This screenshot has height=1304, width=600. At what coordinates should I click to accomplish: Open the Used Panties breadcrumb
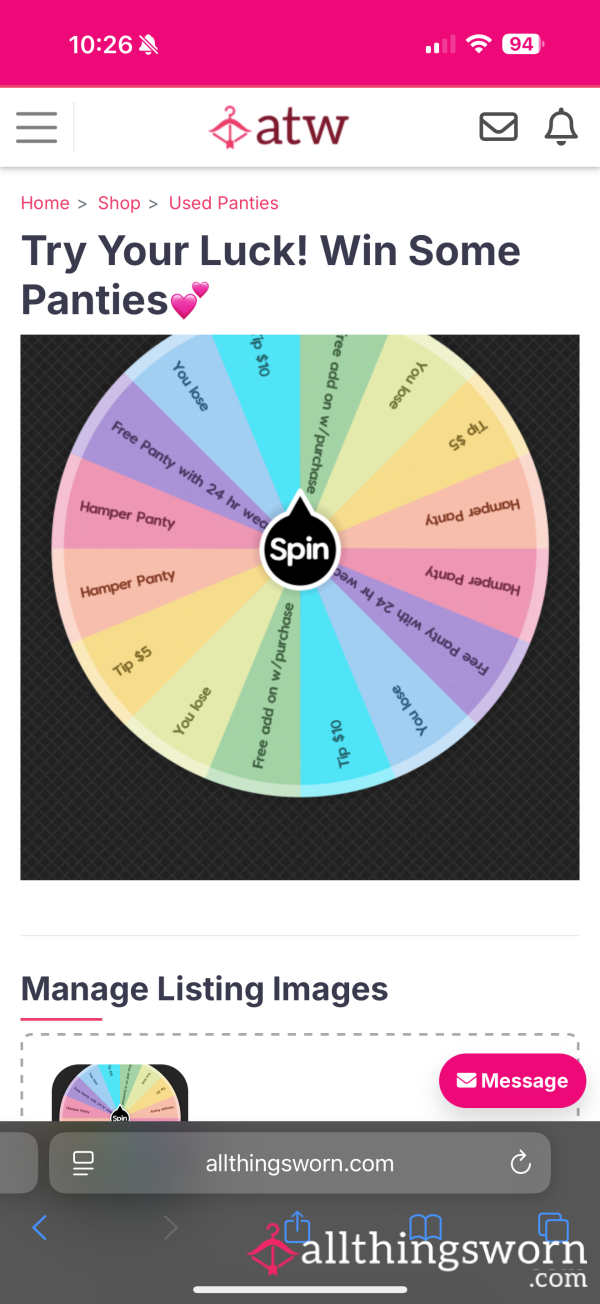[224, 203]
